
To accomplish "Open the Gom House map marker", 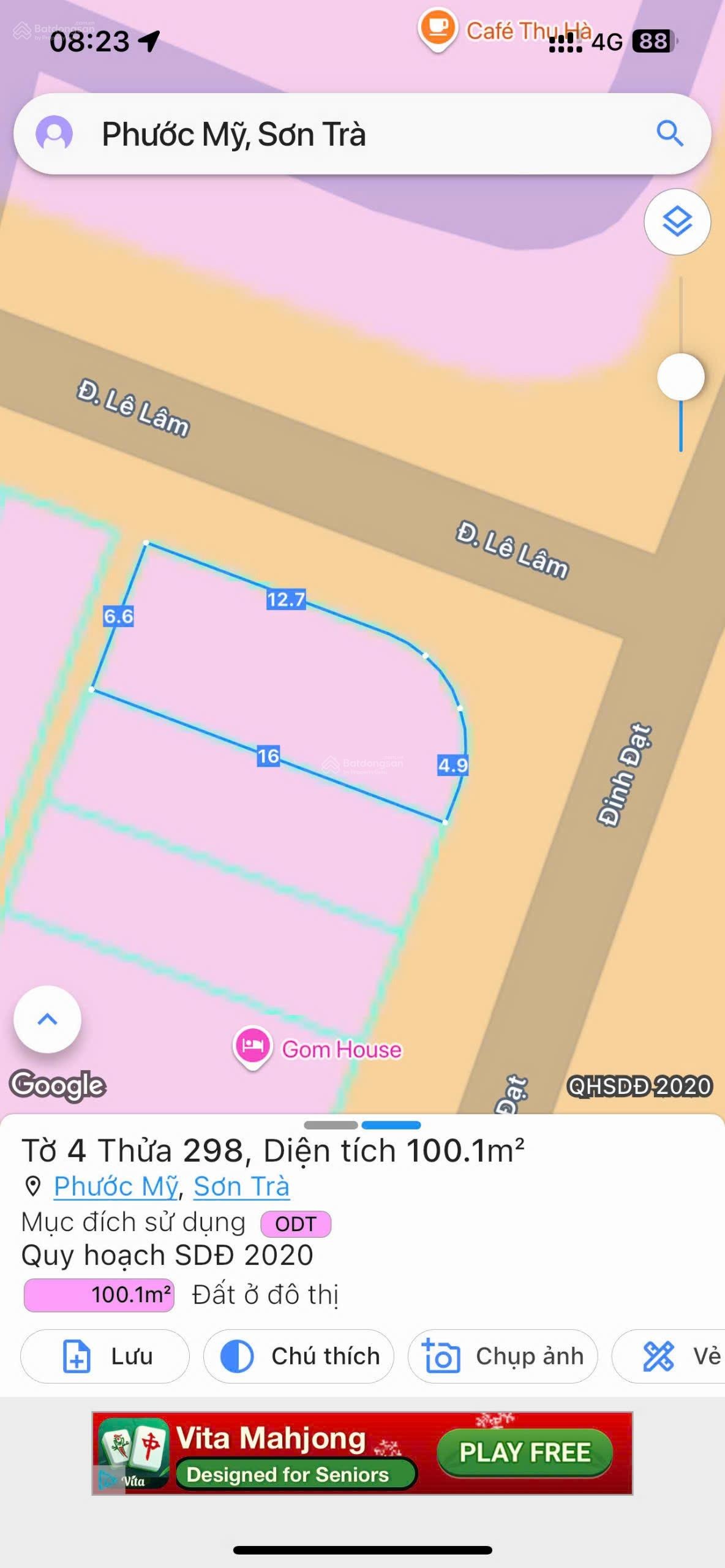I will (x=252, y=1046).
